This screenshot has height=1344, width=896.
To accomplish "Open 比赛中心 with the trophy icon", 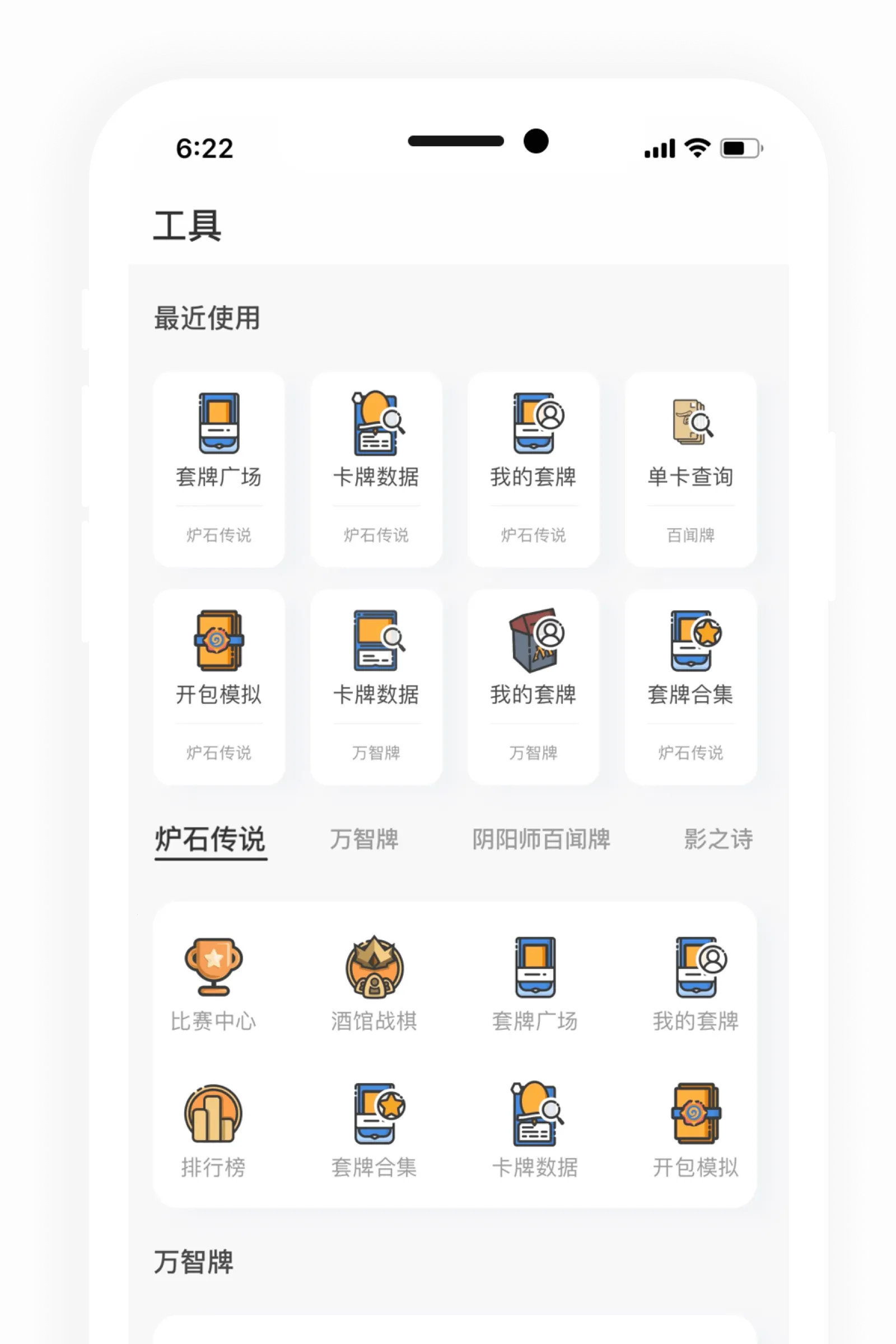I will (213, 983).
